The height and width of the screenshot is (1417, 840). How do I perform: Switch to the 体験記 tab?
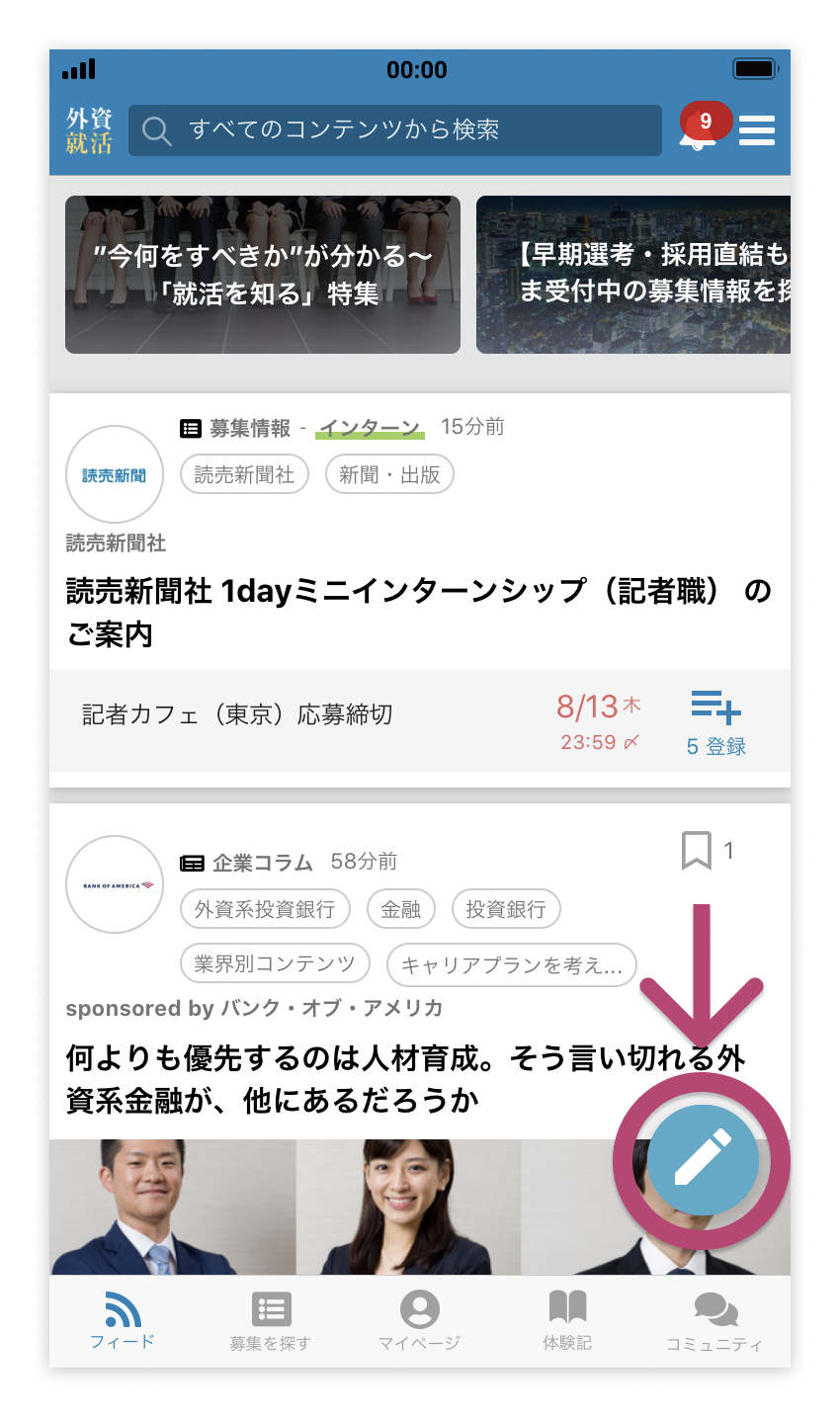click(x=567, y=1321)
